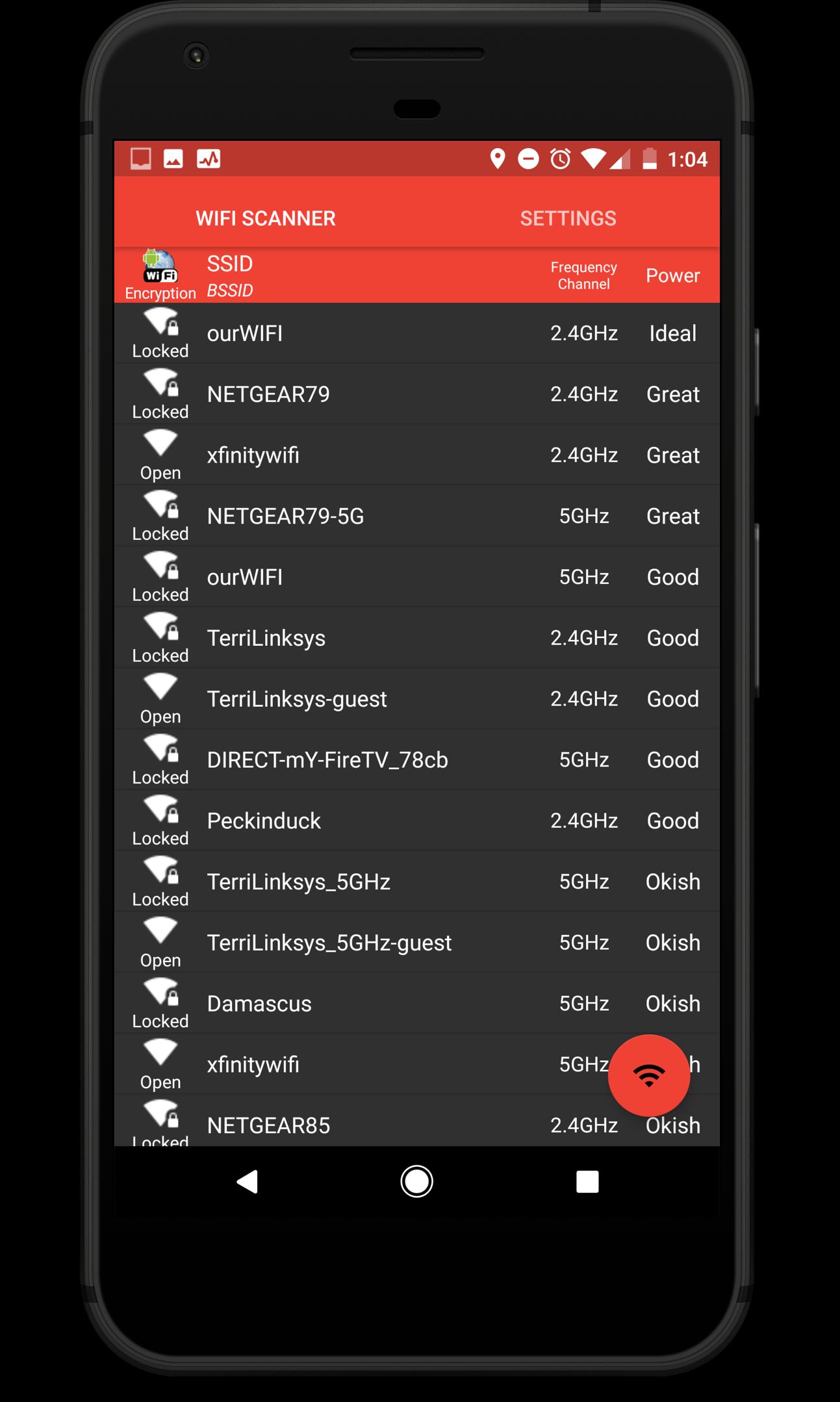Screen dimensions: 840x1402
Task: Select the xfinitywifi 5GHz network row
Action: click(x=390, y=1065)
